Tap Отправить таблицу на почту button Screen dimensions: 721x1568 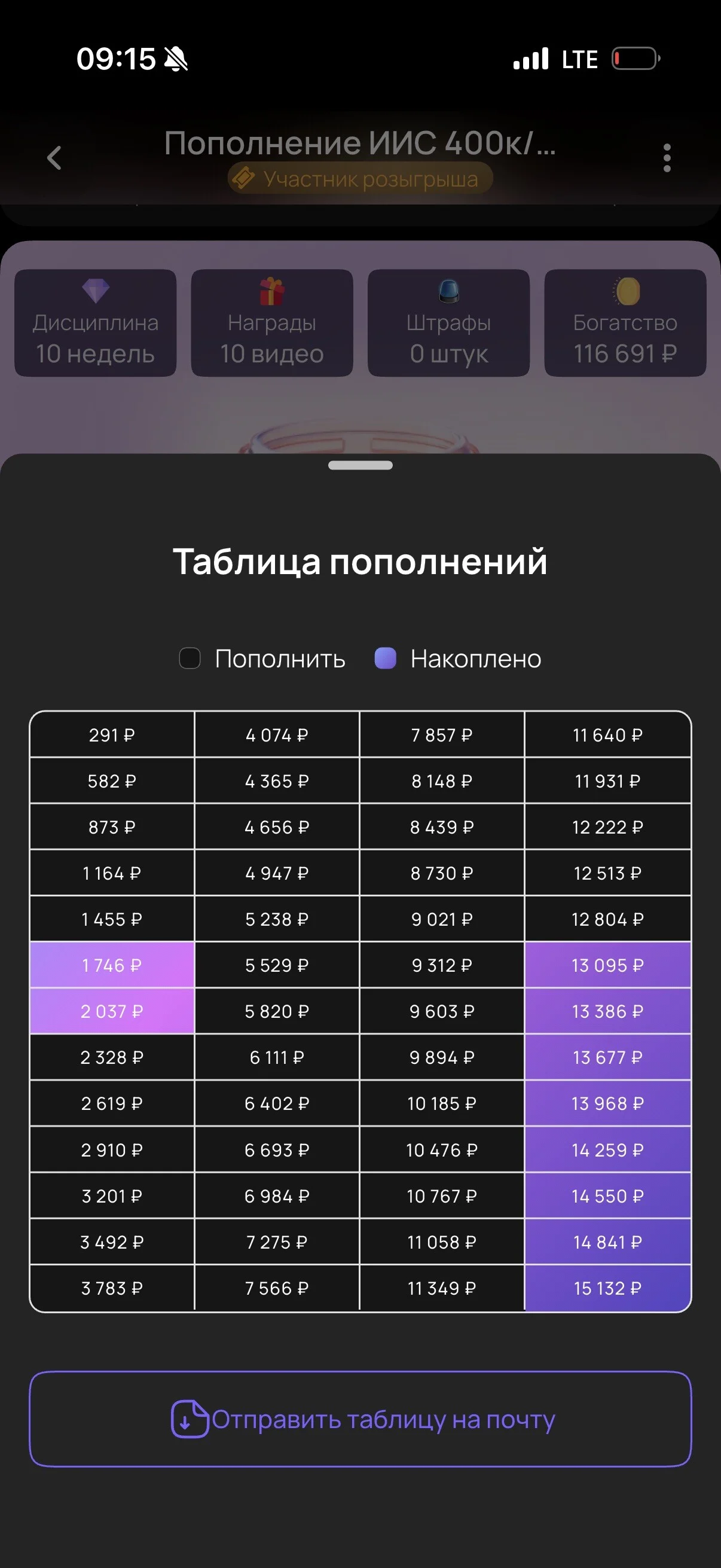[360, 1420]
